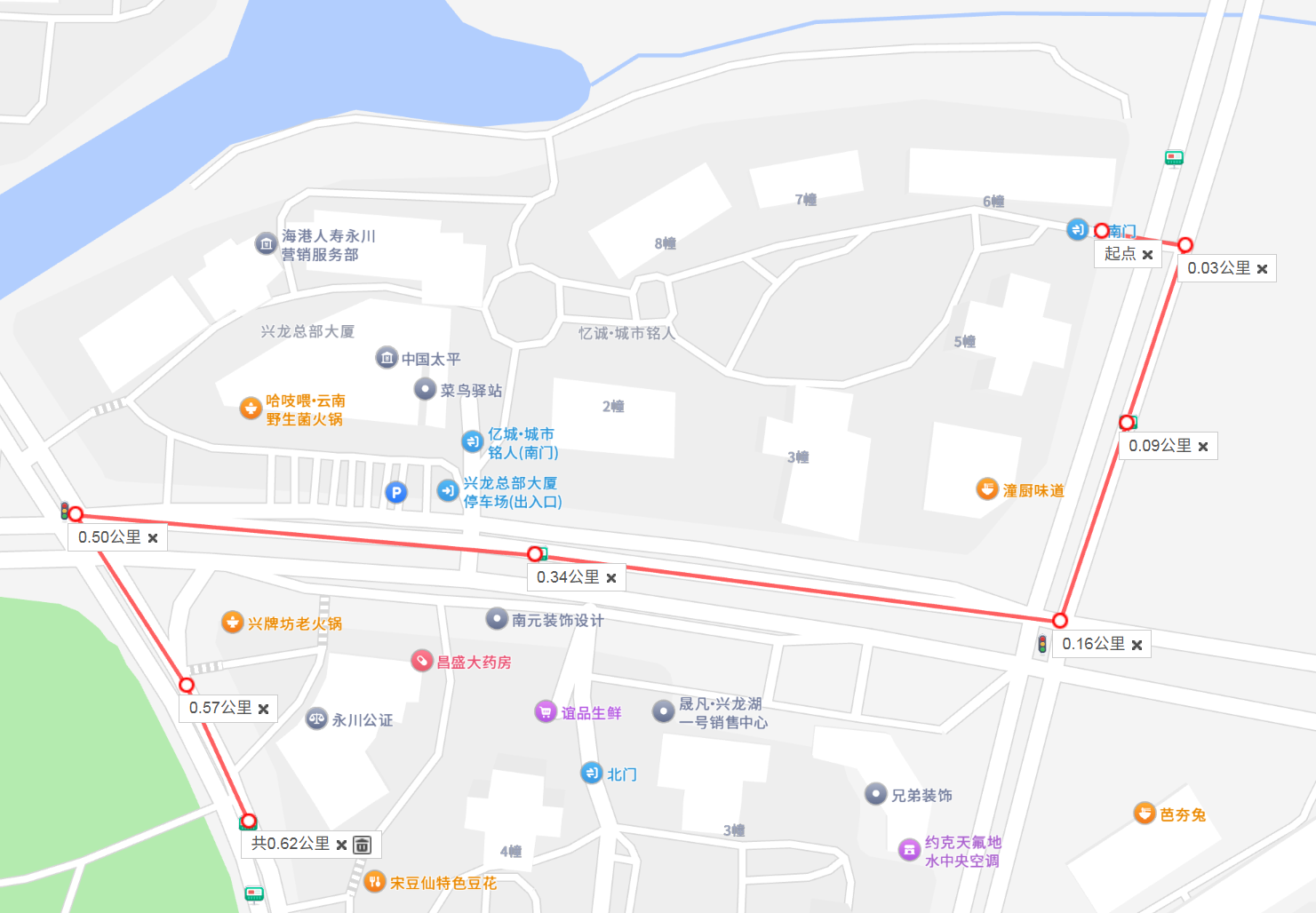Screen dimensions: 1316x913
Task: Select the 昌盛大药房 pharmacy marker
Action: pyautogui.click(x=422, y=661)
